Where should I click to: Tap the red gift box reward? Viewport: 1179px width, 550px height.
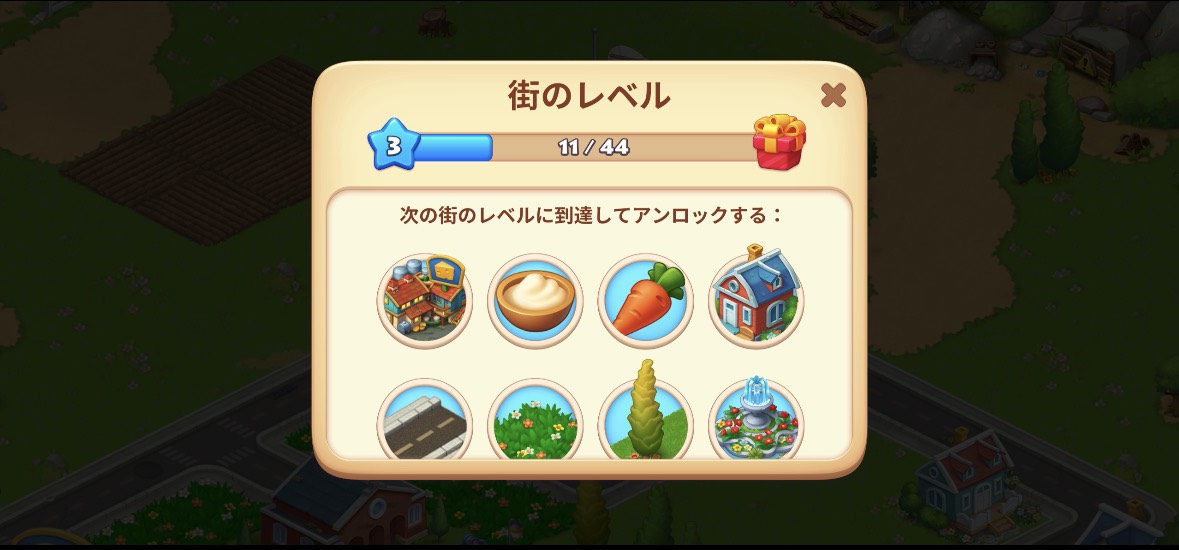(779, 143)
